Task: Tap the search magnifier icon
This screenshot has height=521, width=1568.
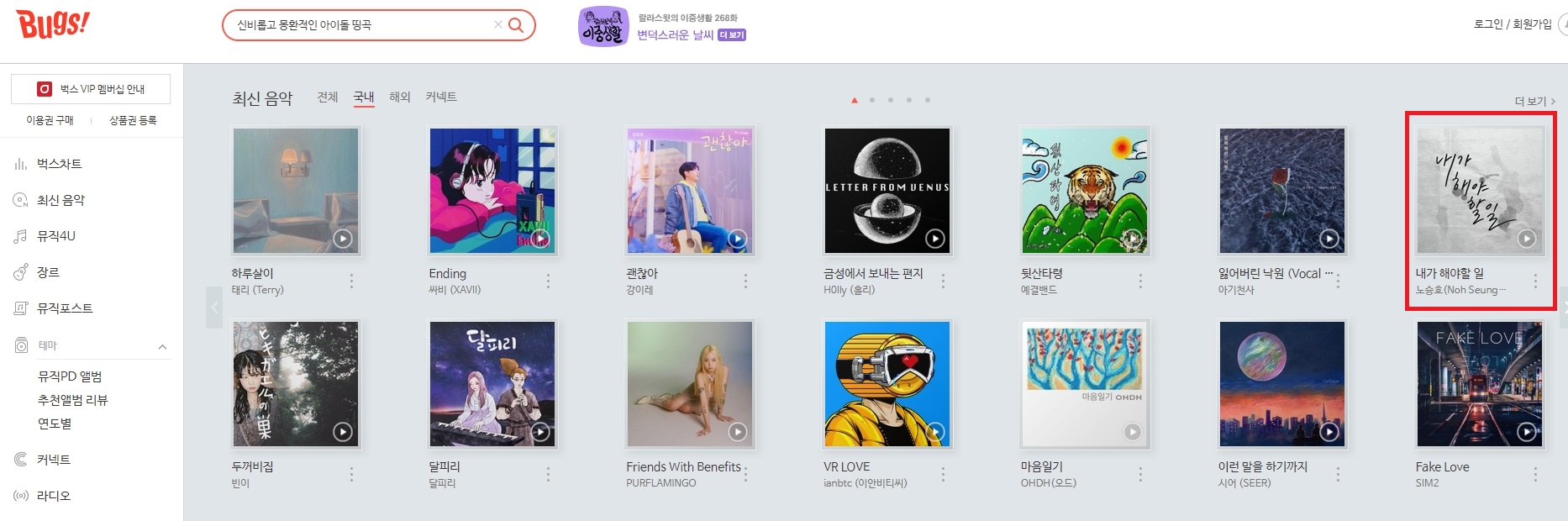Action: 516,25
